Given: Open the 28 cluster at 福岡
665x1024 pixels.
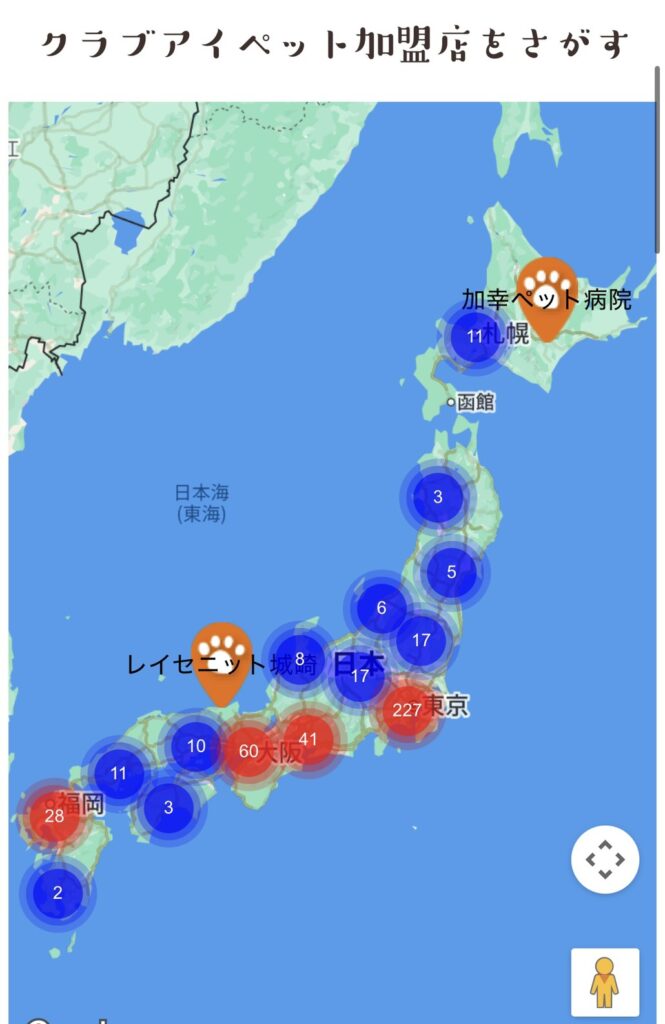Looking at the screenshot, I should (x=54, y=815).
